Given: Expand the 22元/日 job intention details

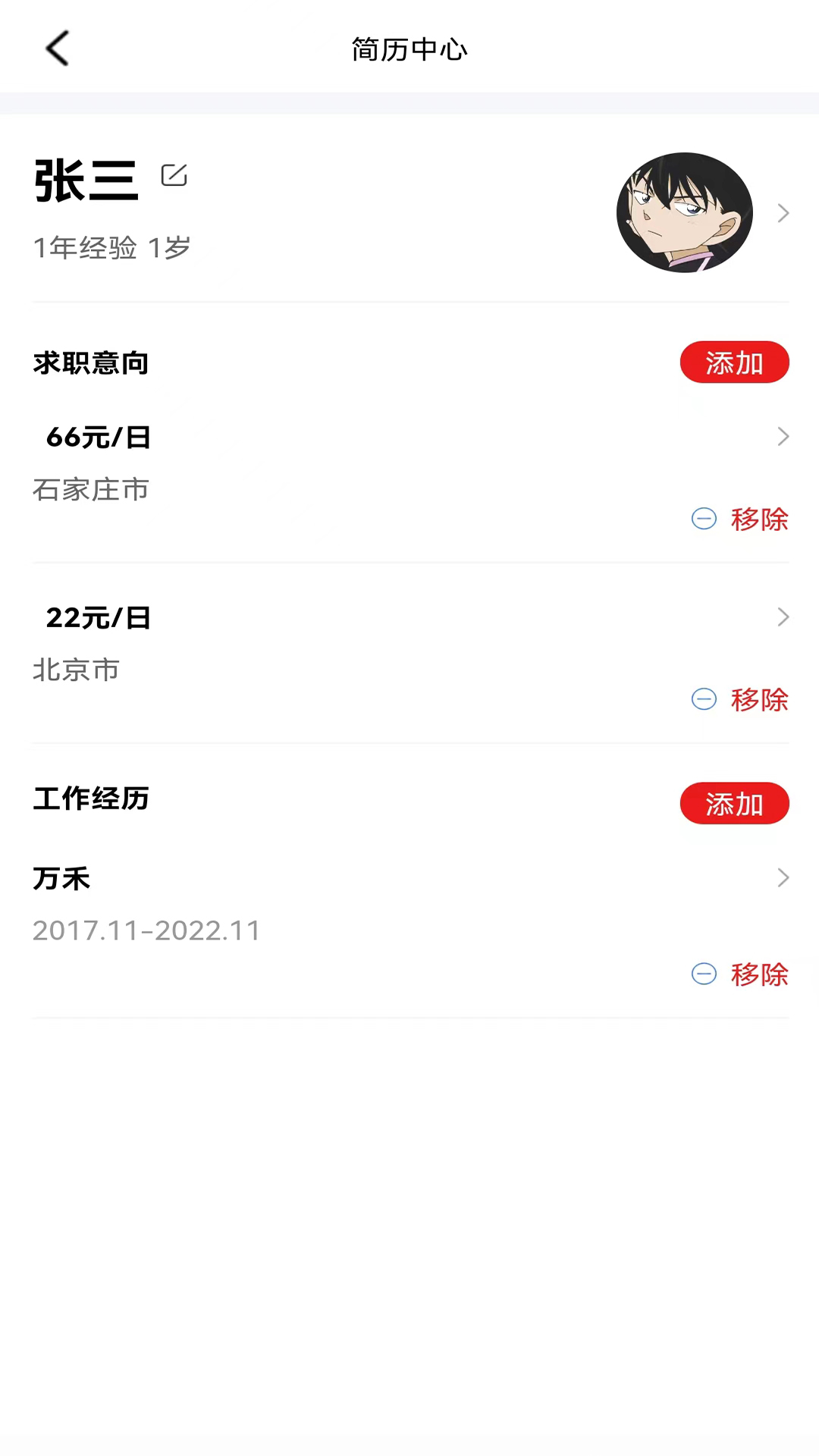Looking at the screenshot, I should click(x=783, y=617).
